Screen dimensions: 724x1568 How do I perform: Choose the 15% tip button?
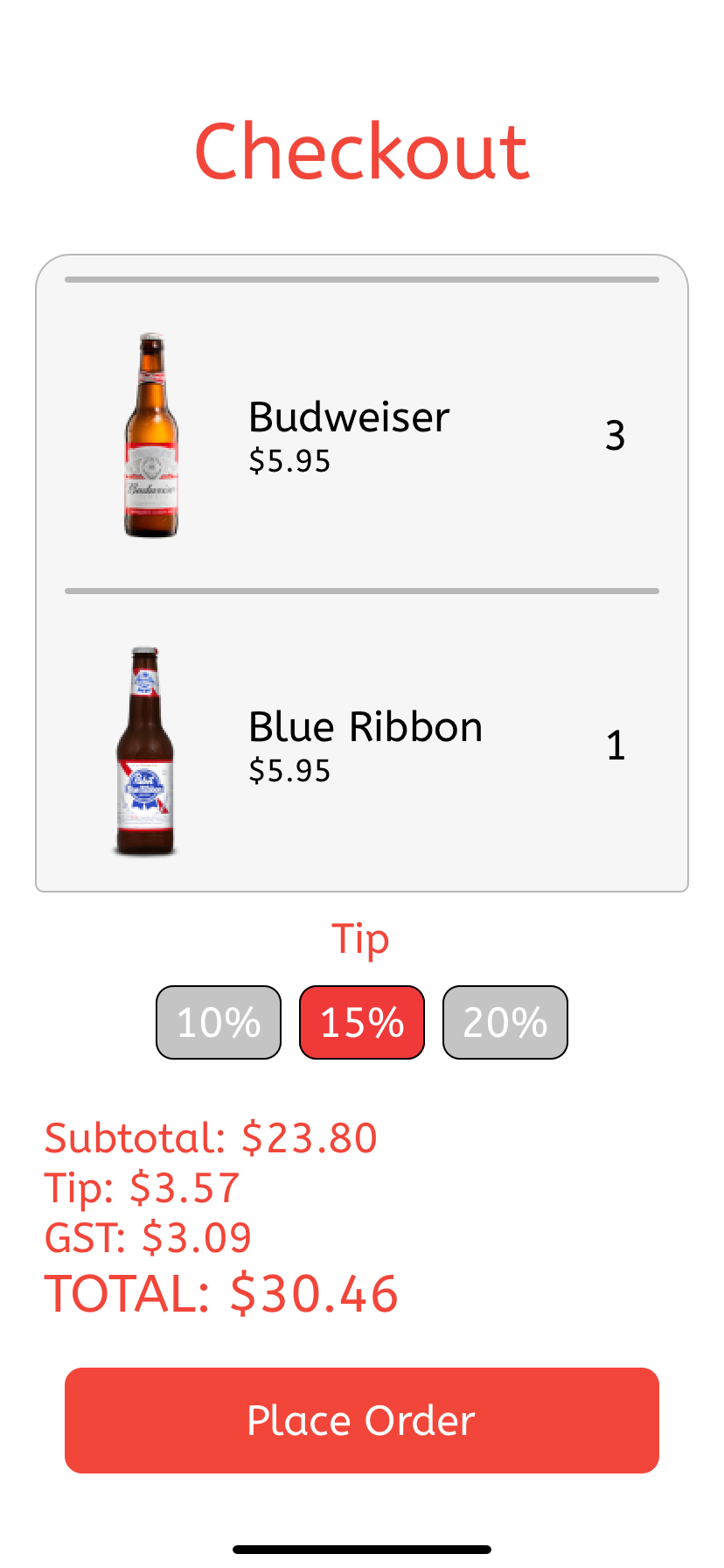[362, 1022]
